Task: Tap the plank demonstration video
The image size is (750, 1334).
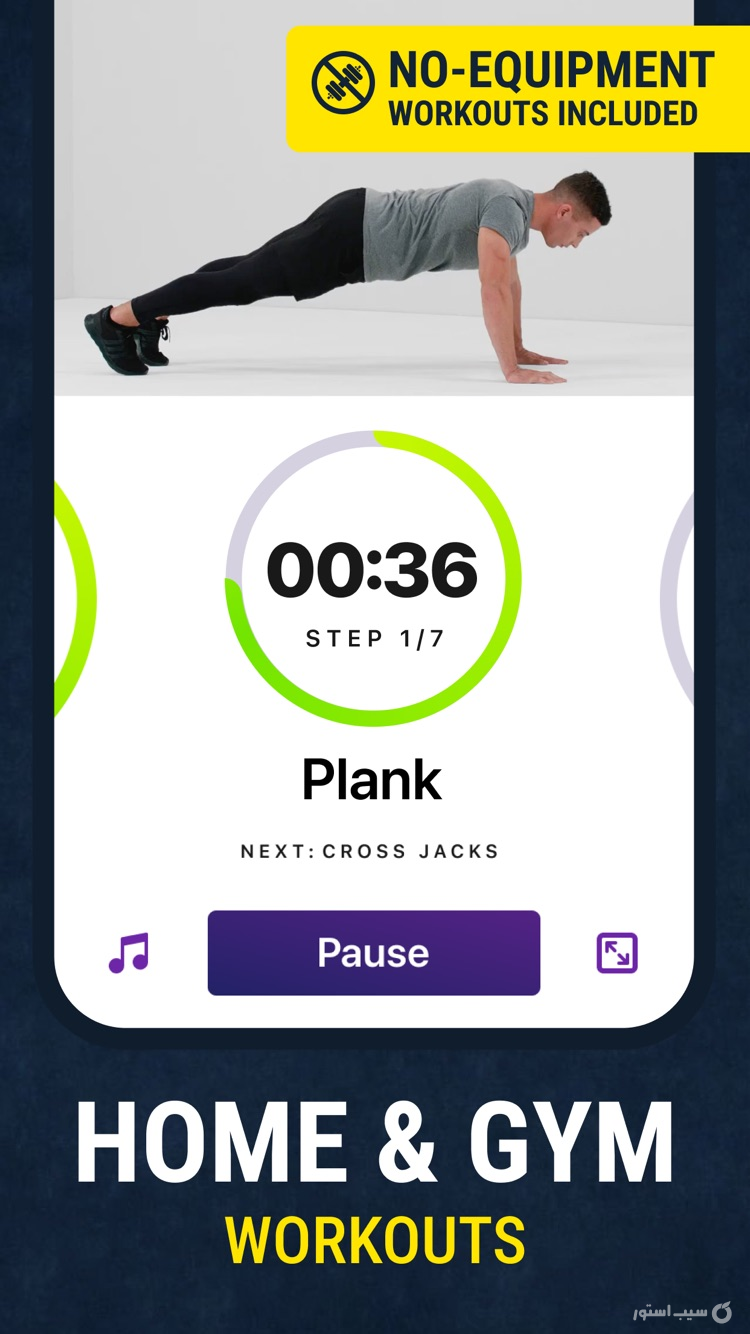Action: pyautogui.click(x=375, y=270)
